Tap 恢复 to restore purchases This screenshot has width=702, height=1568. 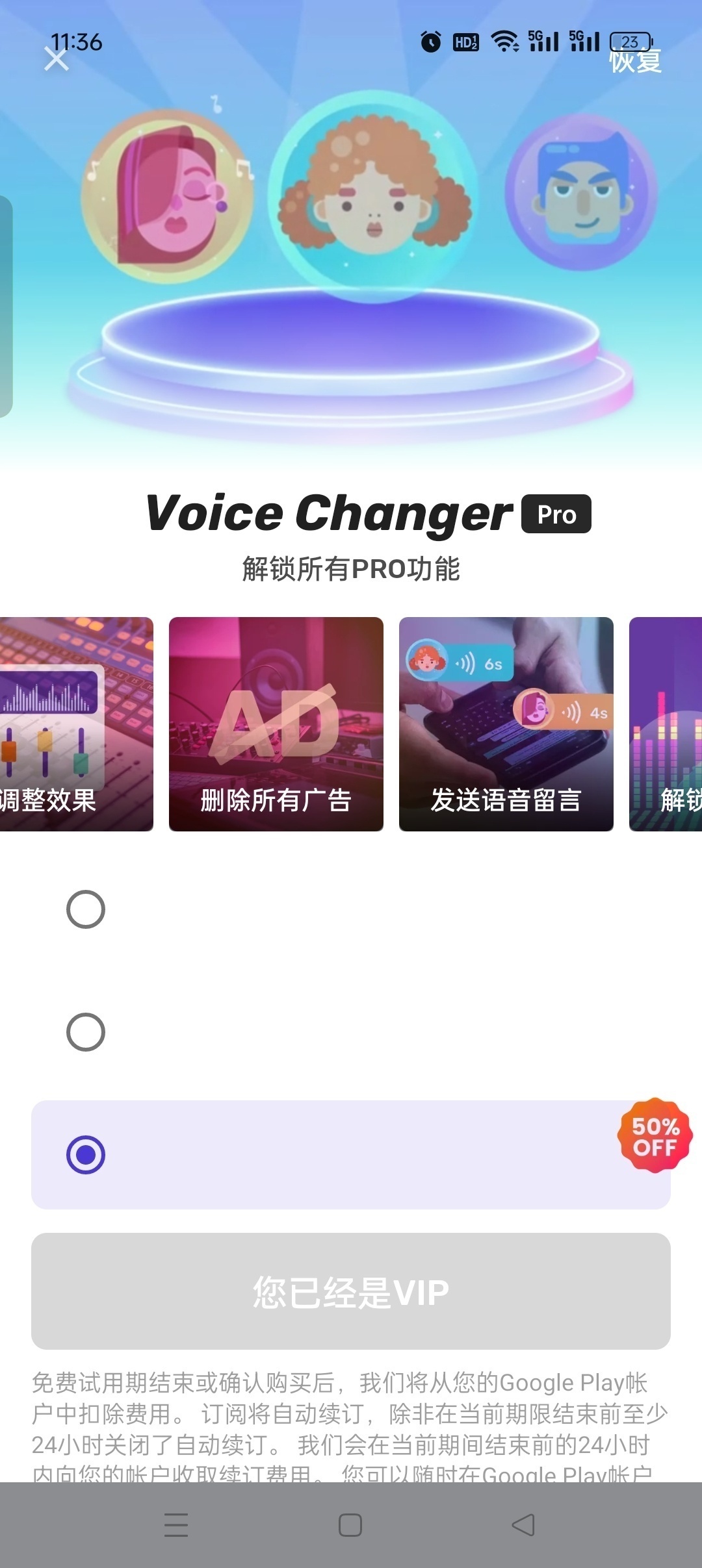pyautogui.click(x=635, y=61)
